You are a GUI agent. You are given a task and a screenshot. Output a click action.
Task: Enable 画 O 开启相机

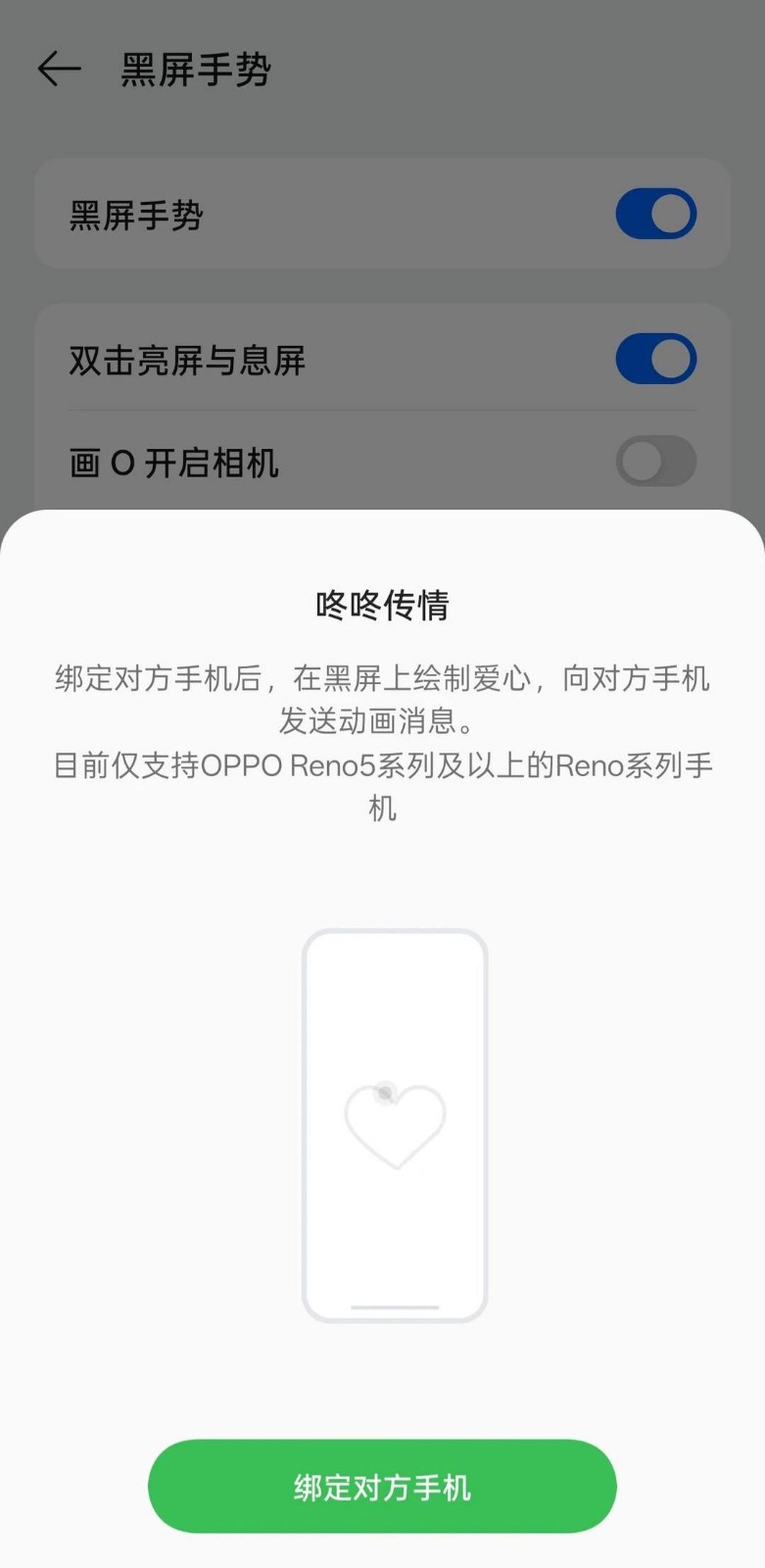pyautogui.click(x=655, y=462)
